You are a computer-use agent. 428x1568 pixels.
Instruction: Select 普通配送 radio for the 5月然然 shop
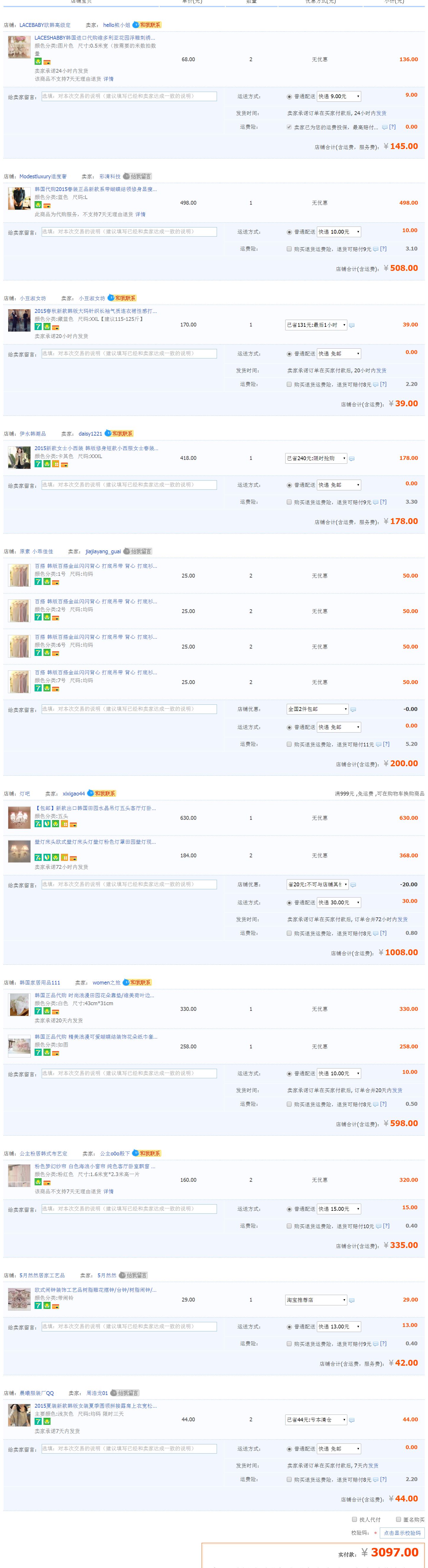click(289, 1327)
